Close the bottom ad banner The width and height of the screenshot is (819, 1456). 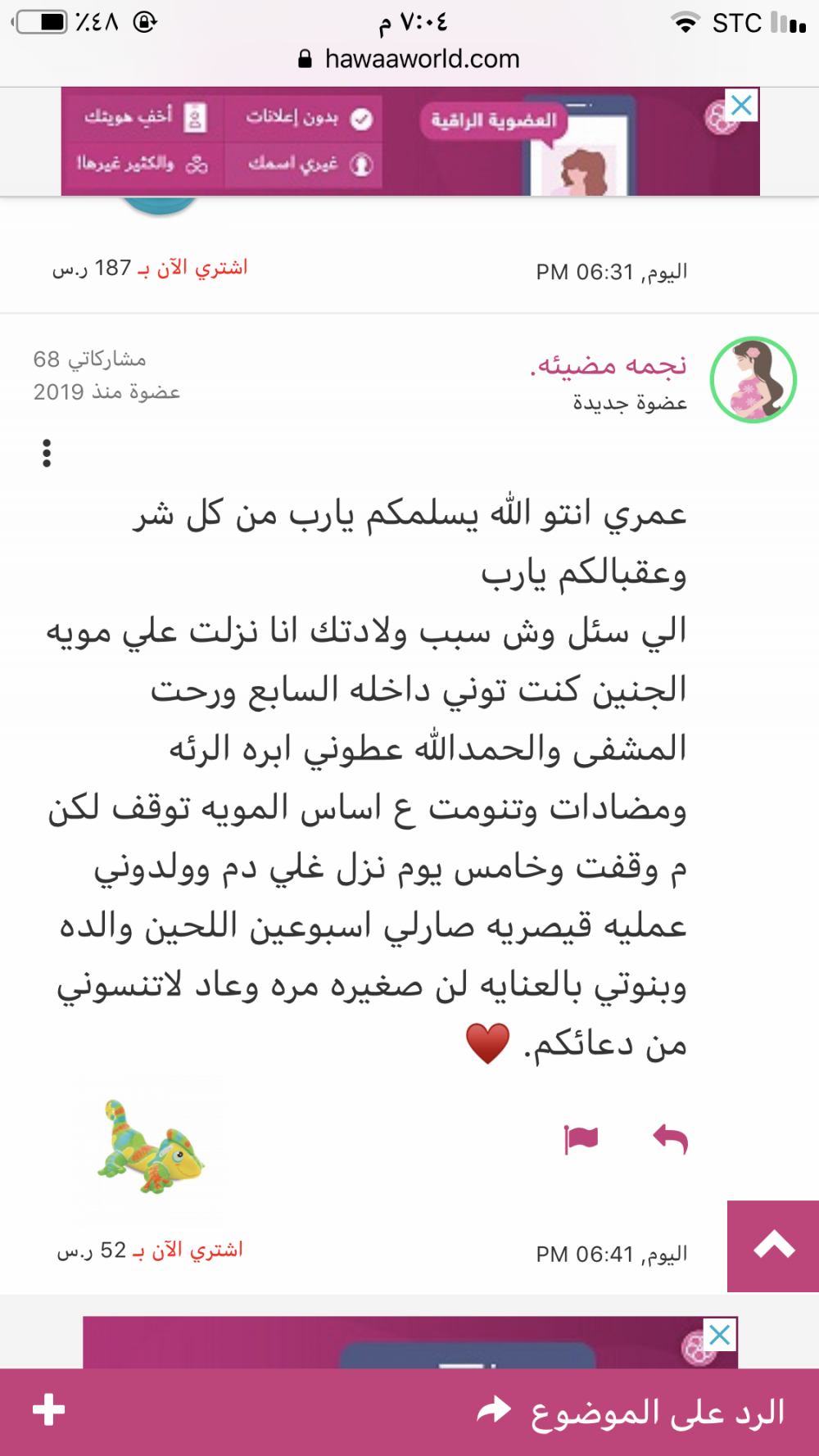(720, 1335)
